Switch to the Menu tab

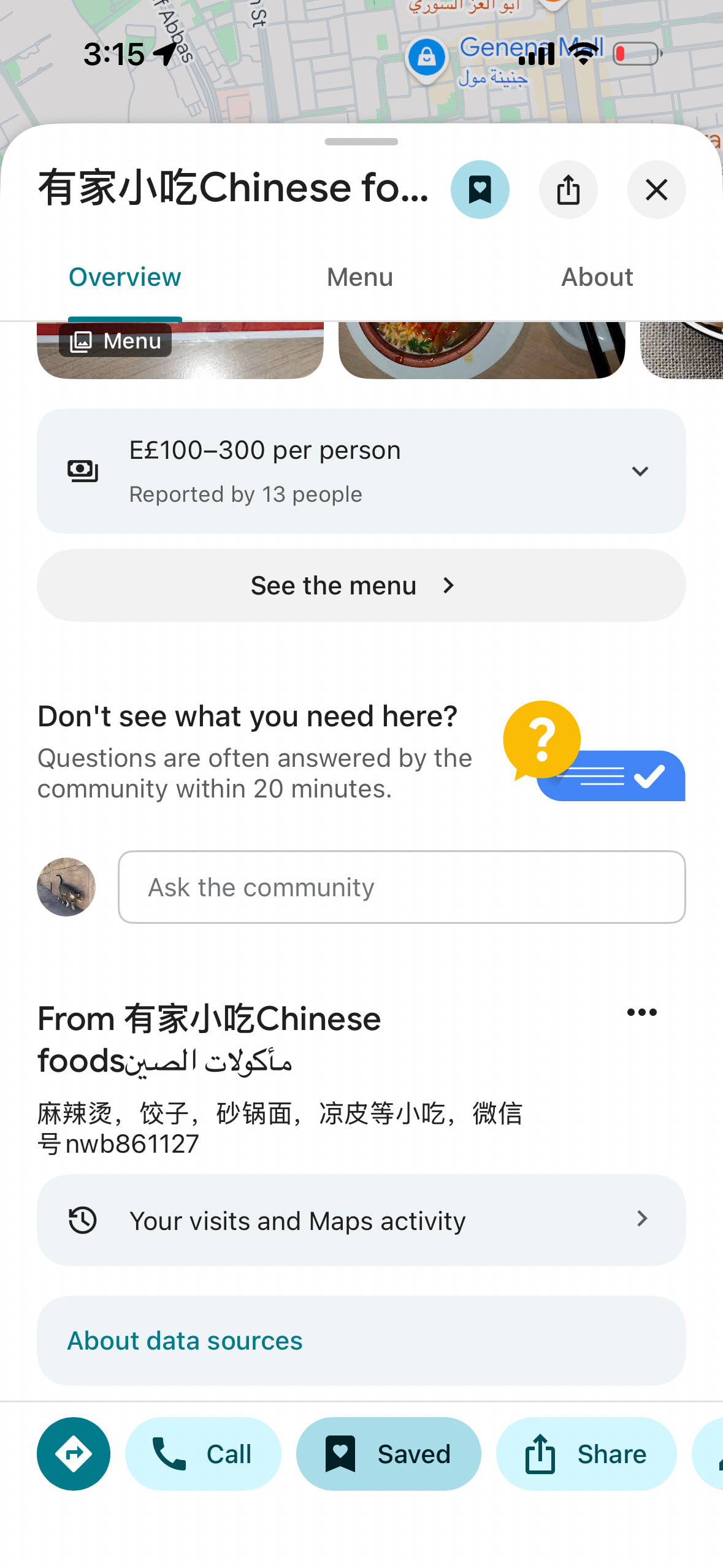pos(360,277)
